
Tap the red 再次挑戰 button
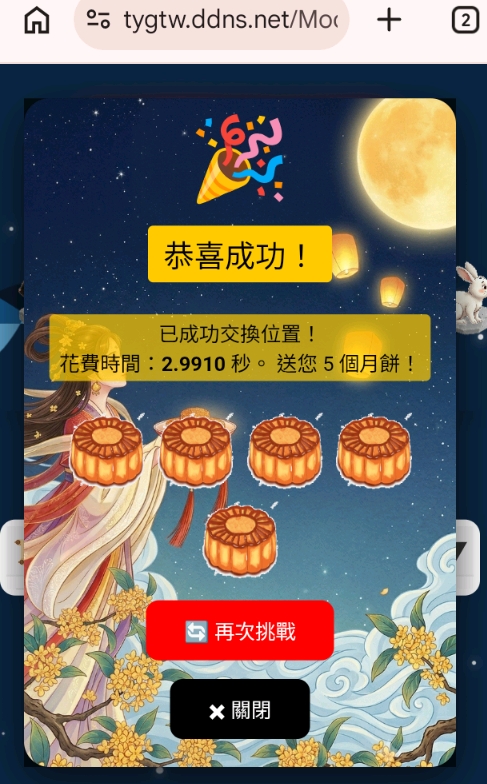(240, 630)
